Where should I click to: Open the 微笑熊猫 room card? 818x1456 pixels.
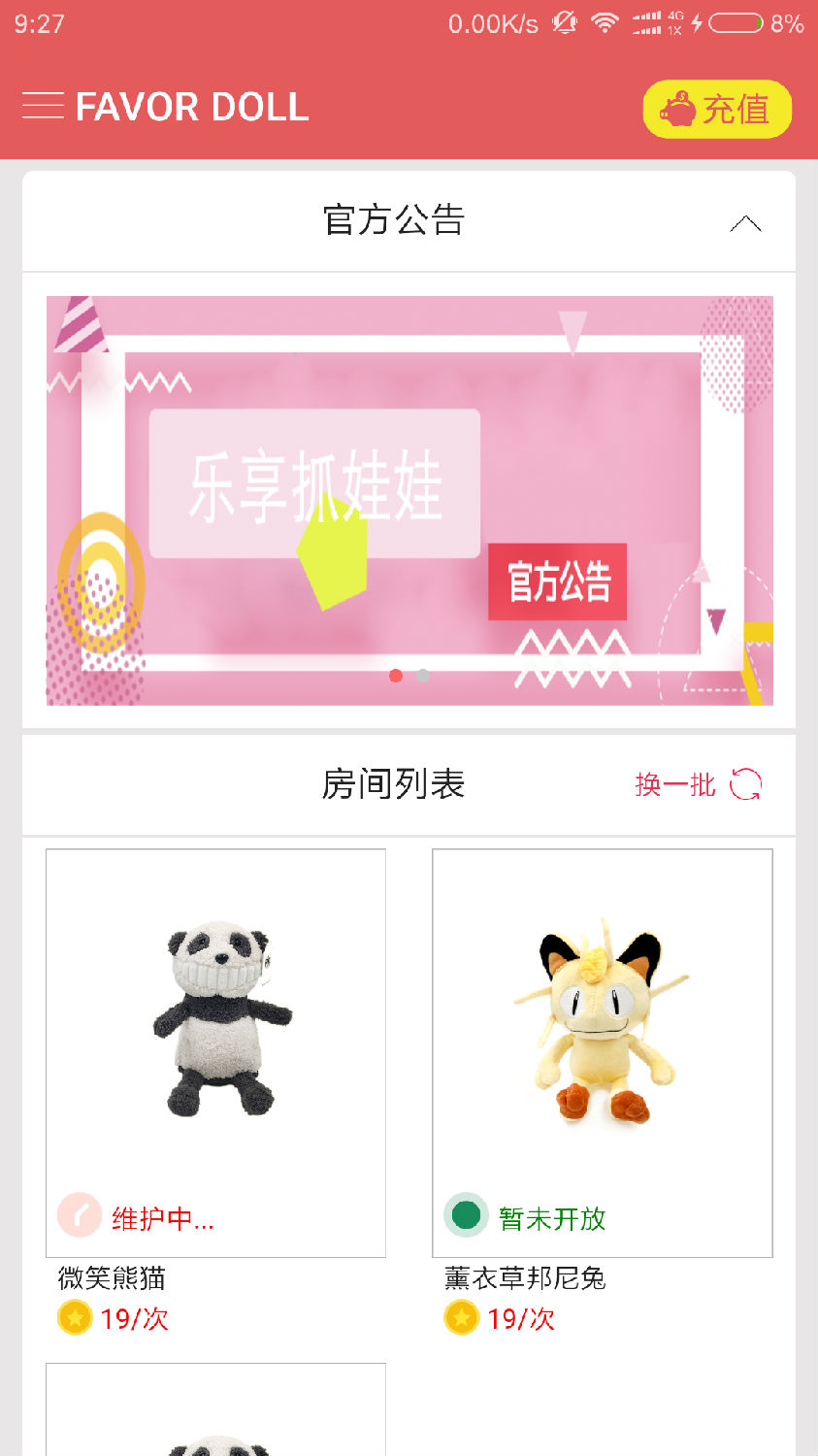(x=215, y=1053)
